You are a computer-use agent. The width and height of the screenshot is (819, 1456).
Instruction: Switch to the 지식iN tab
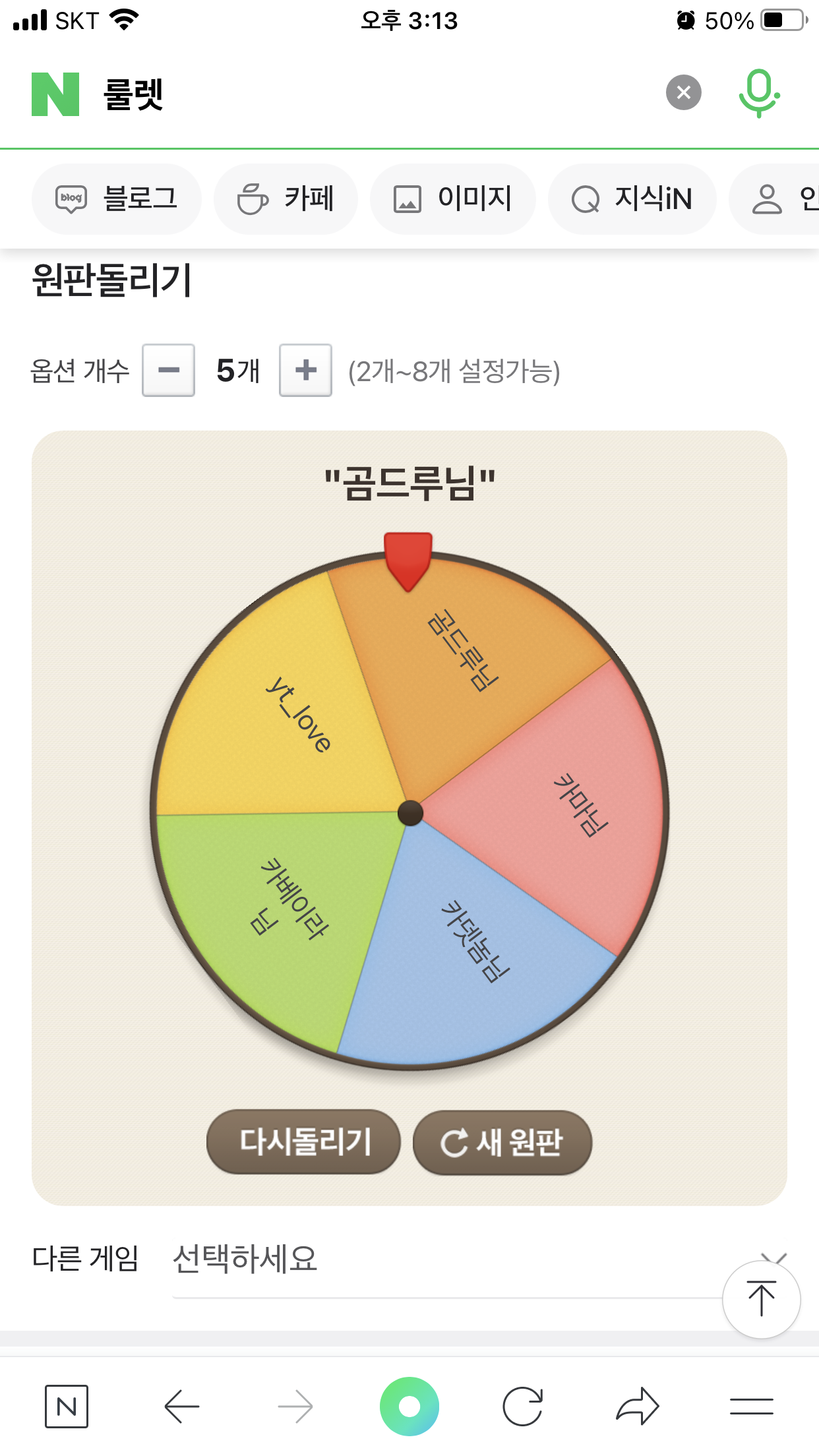point(632,198)
